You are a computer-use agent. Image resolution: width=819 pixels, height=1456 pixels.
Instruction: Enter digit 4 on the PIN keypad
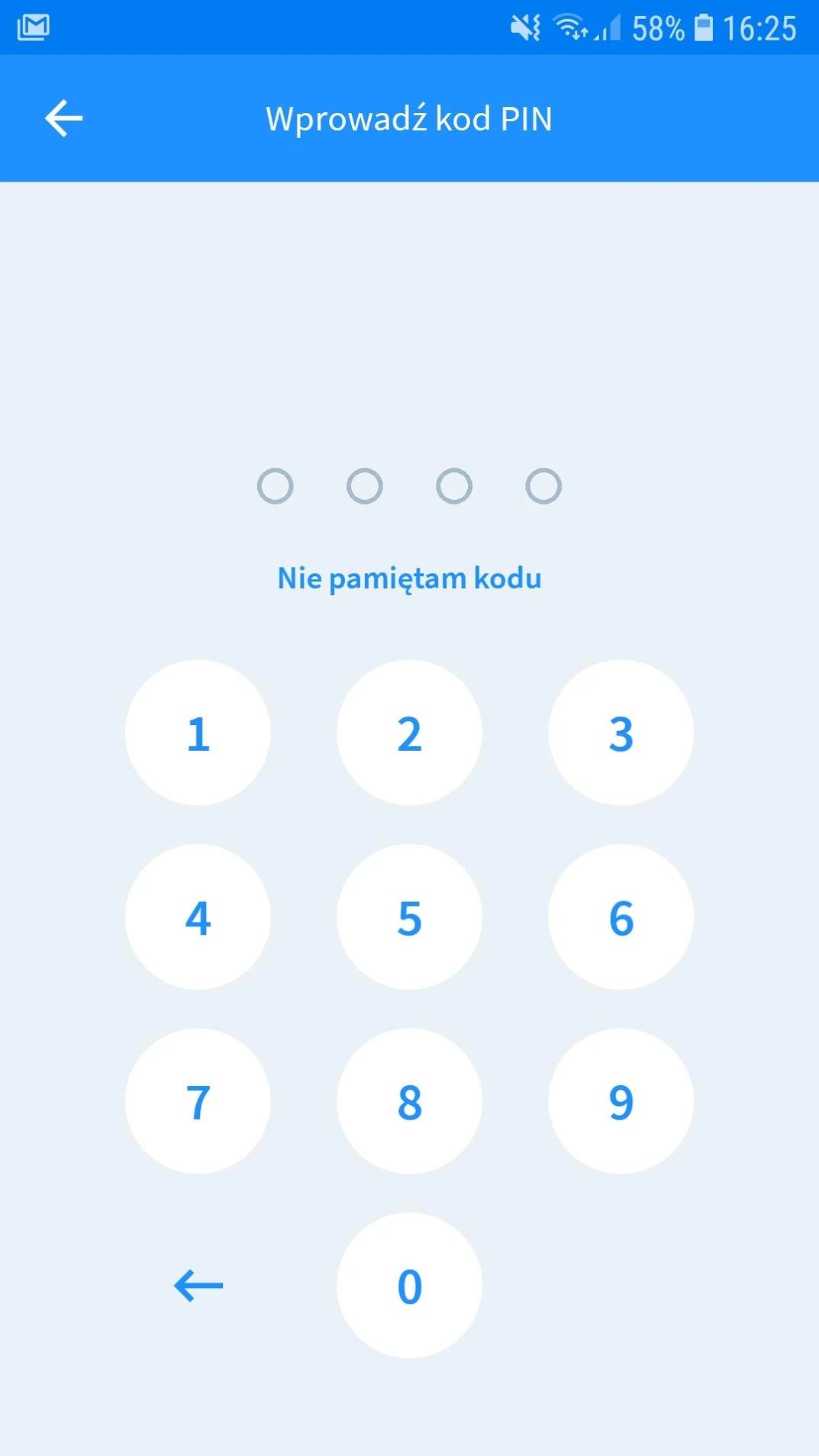coord(198,917)
